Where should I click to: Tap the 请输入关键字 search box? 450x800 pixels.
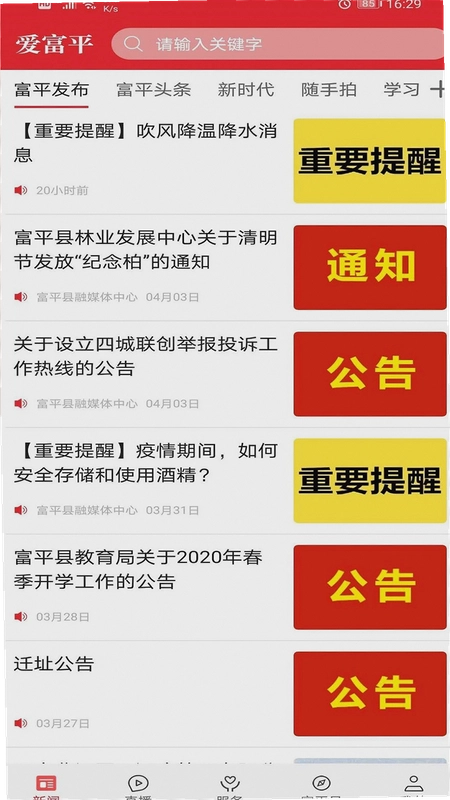278,44
